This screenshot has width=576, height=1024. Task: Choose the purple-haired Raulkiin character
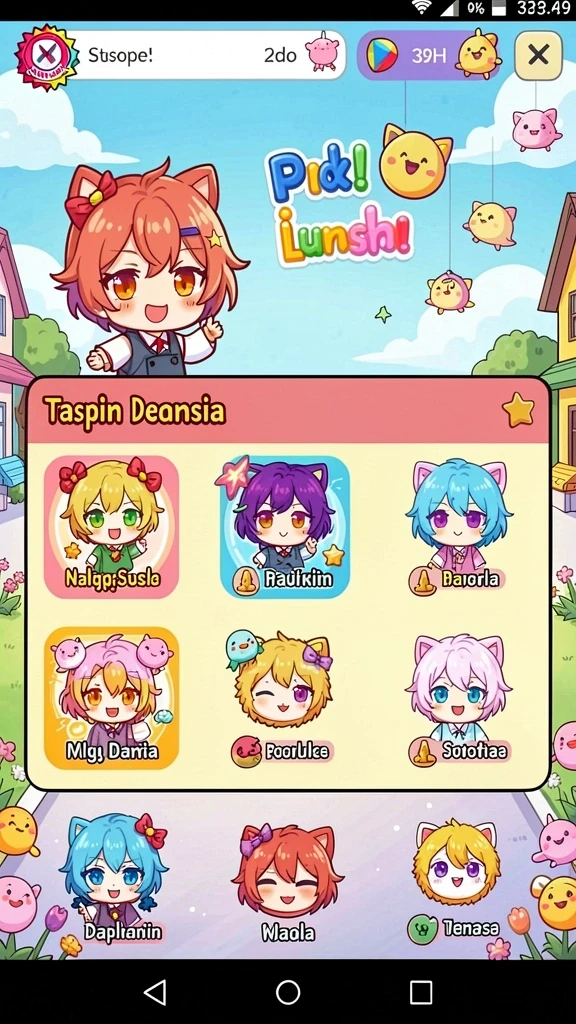tap(285, 527)
